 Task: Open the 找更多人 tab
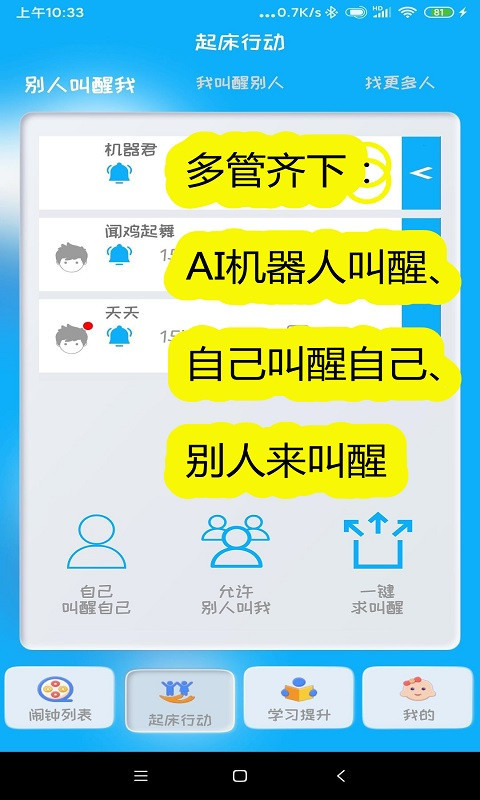(x=399, y=83)
